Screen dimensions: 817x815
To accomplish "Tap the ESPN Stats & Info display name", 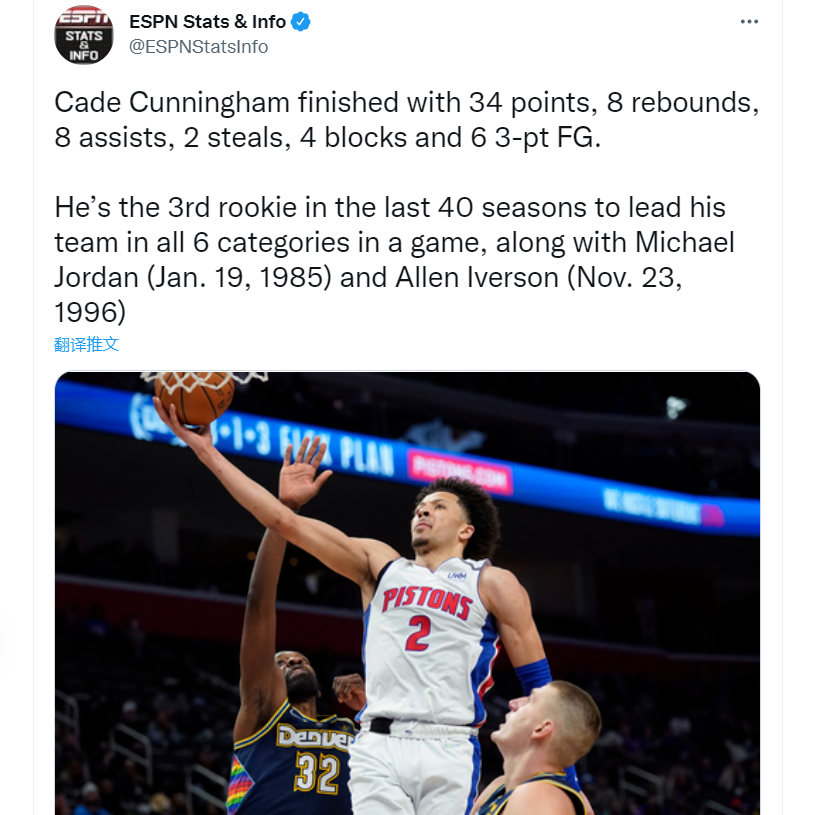I will click(208, 21).
